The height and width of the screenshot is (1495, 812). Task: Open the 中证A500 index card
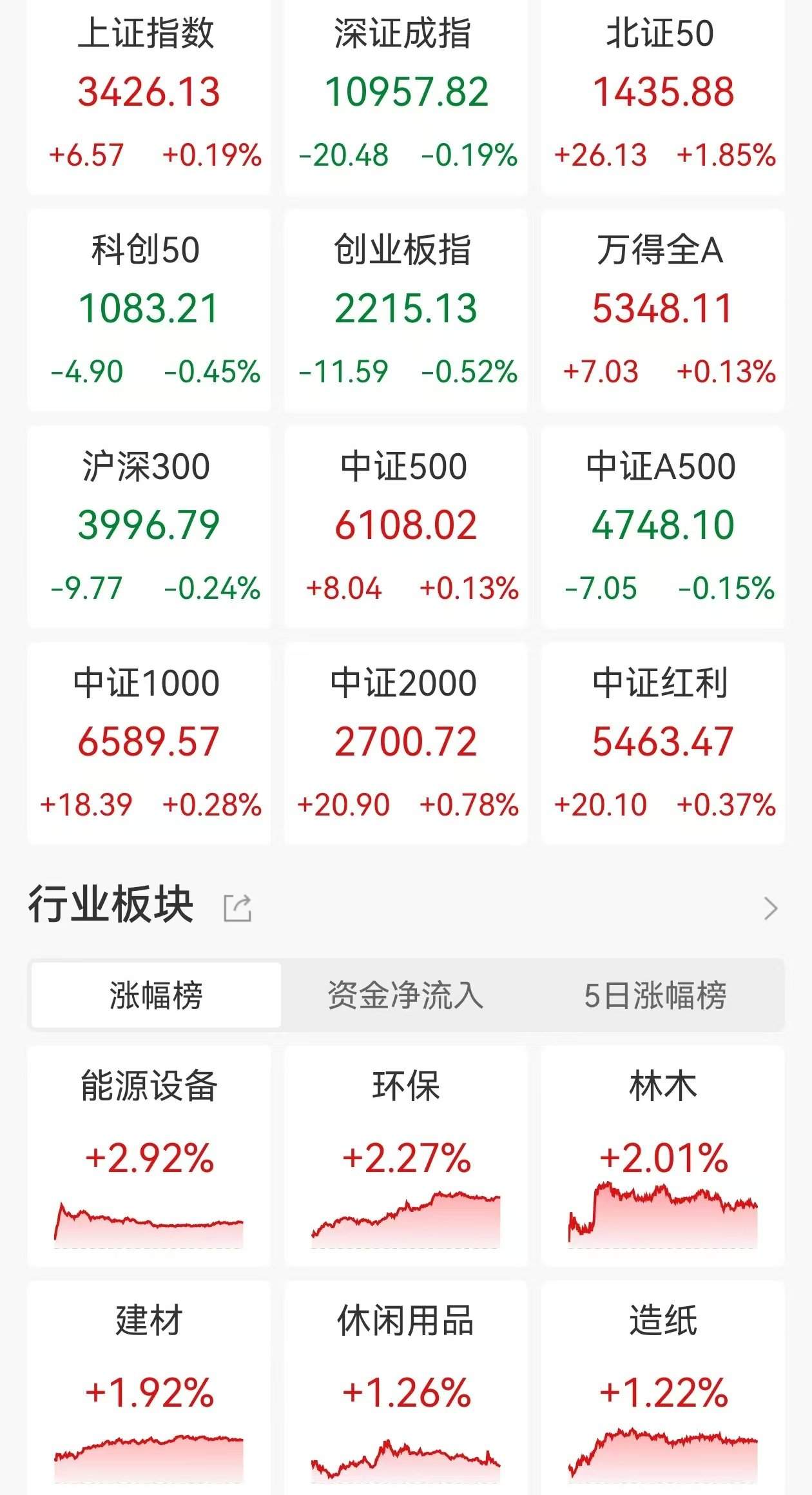(662, 527)
